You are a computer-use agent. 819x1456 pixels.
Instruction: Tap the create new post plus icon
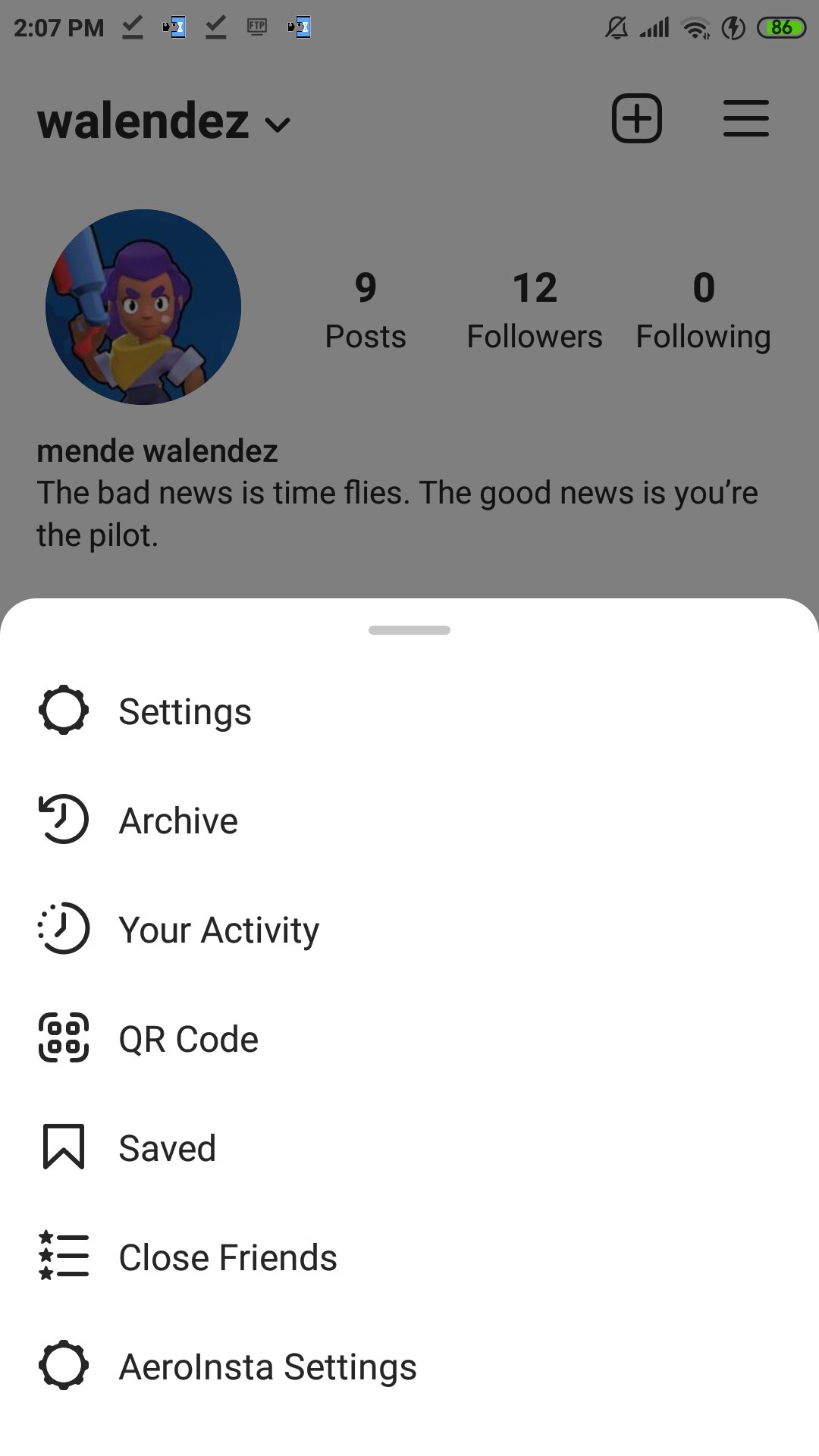point(637,119)
